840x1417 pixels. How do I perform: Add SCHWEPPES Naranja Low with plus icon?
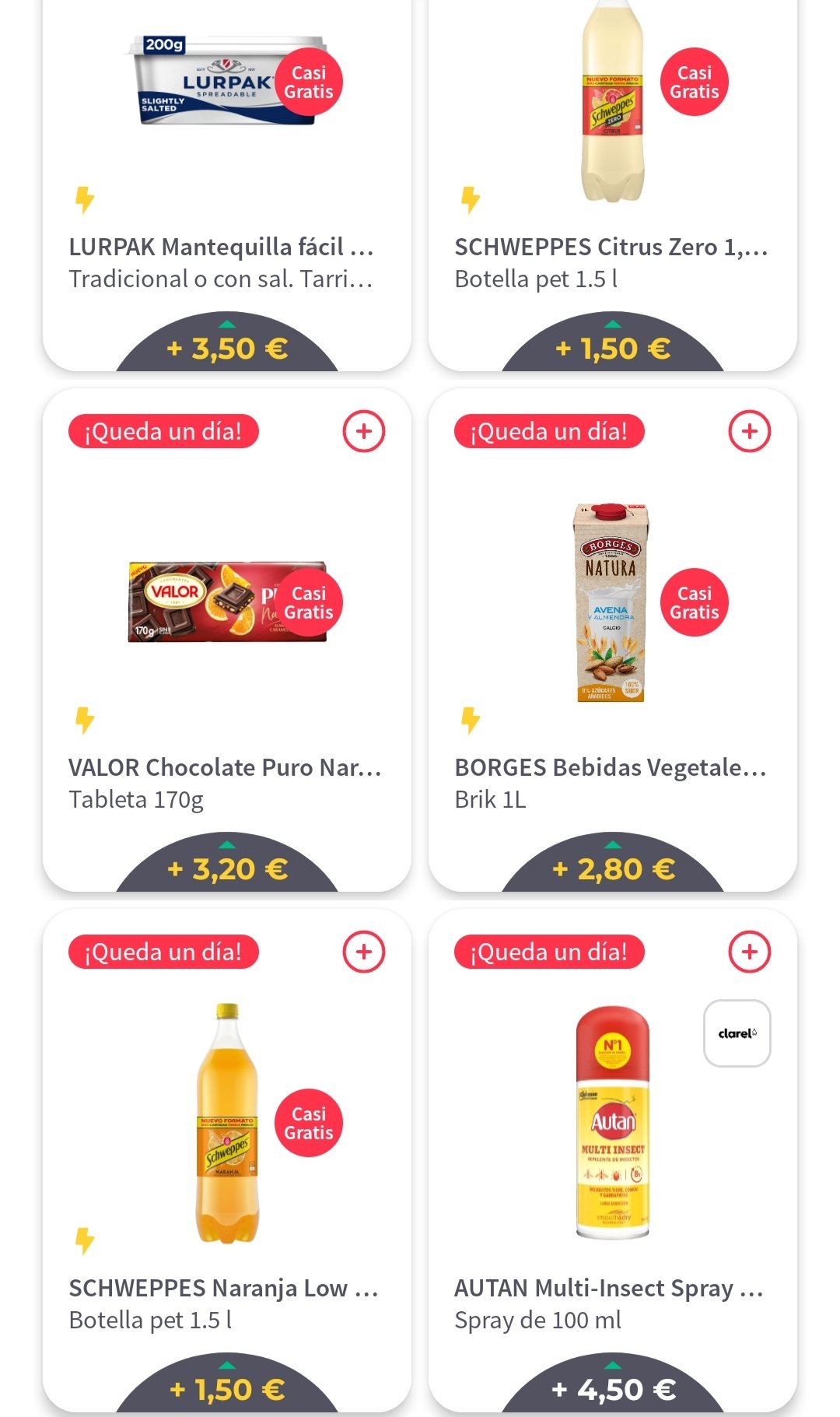[x=364, y=952]
